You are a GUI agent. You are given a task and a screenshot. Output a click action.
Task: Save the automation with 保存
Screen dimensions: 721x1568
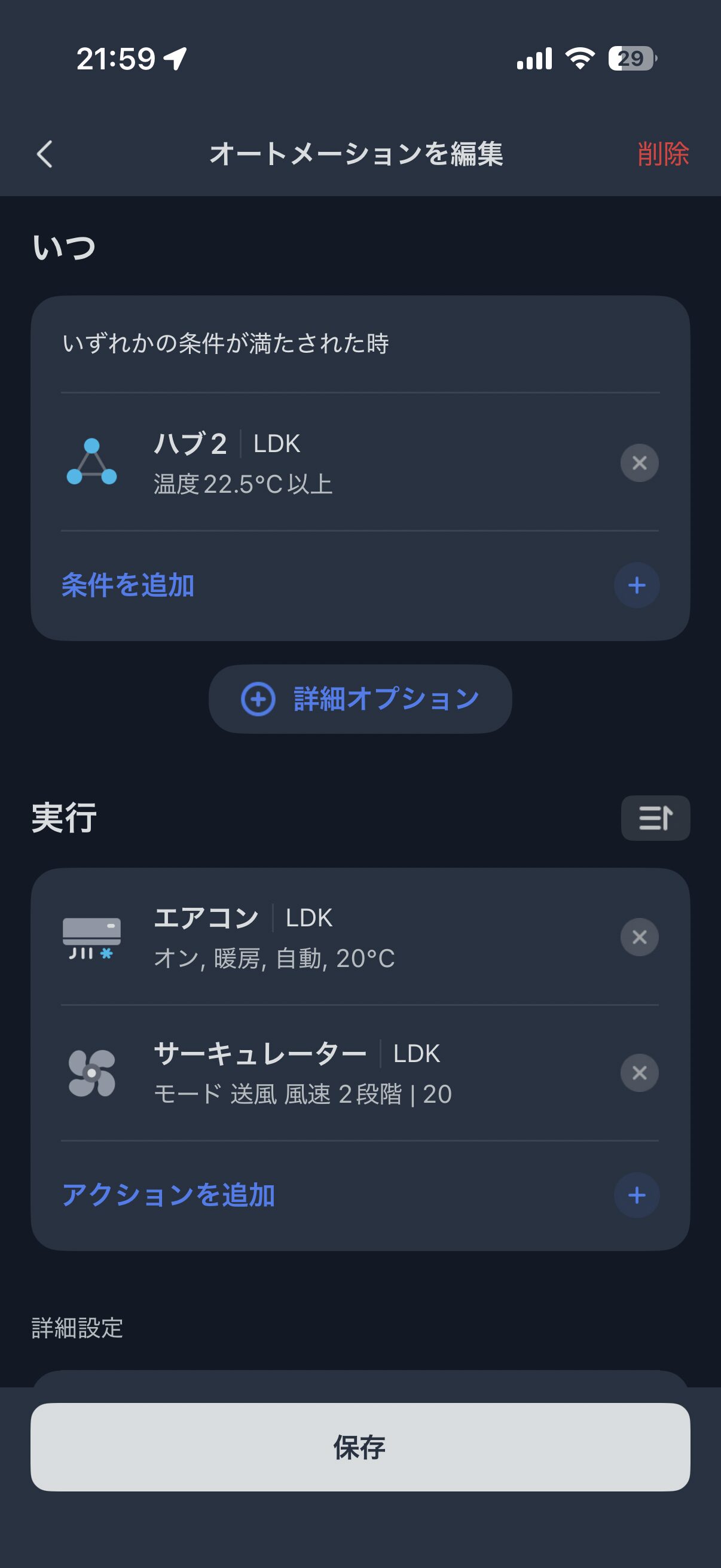pos(360,1447)
